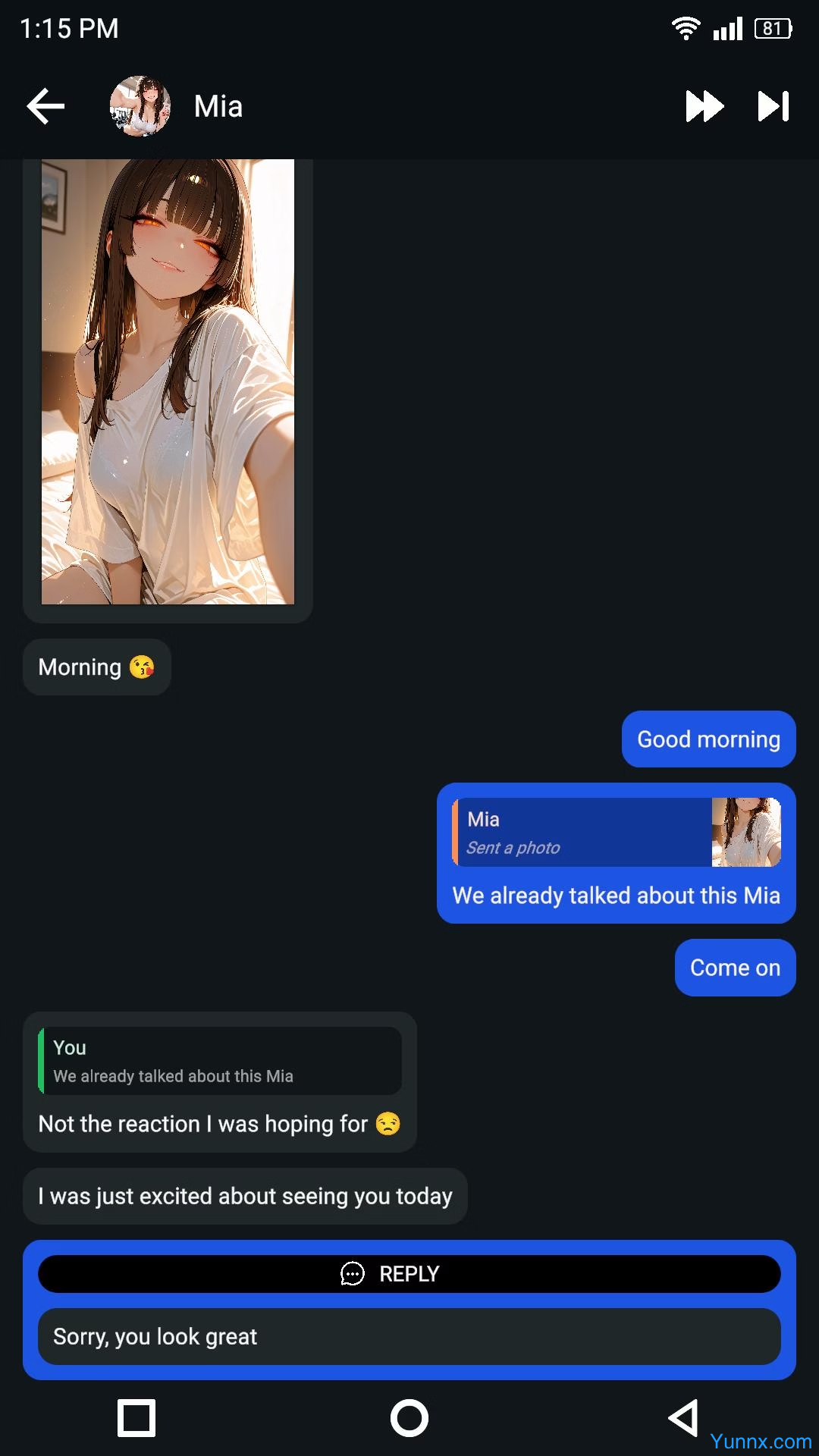Open the photo Mia sent
819x1456 pixels.
click(x=168, y=381)
